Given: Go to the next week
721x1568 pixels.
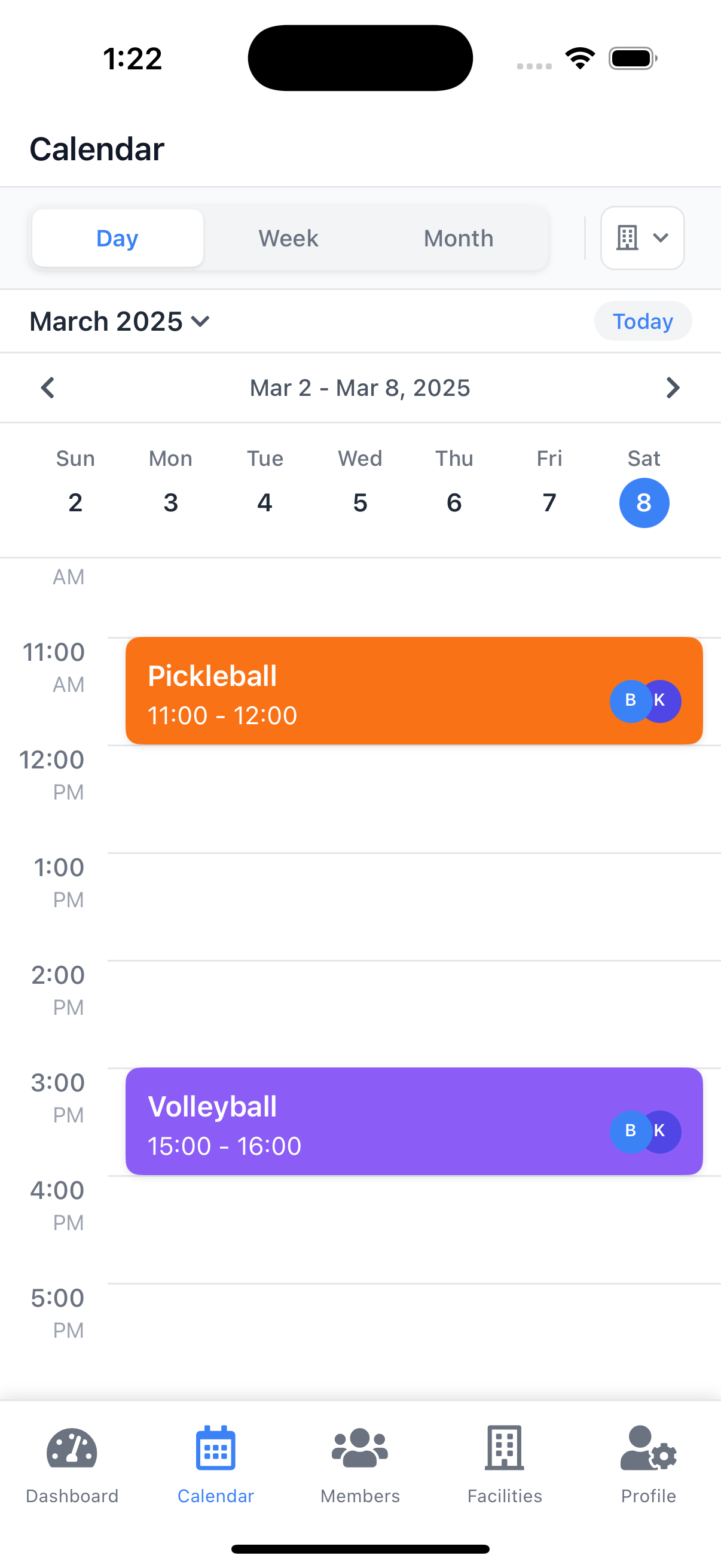Looking at the screenshot, I should click(x=673, y=388).
